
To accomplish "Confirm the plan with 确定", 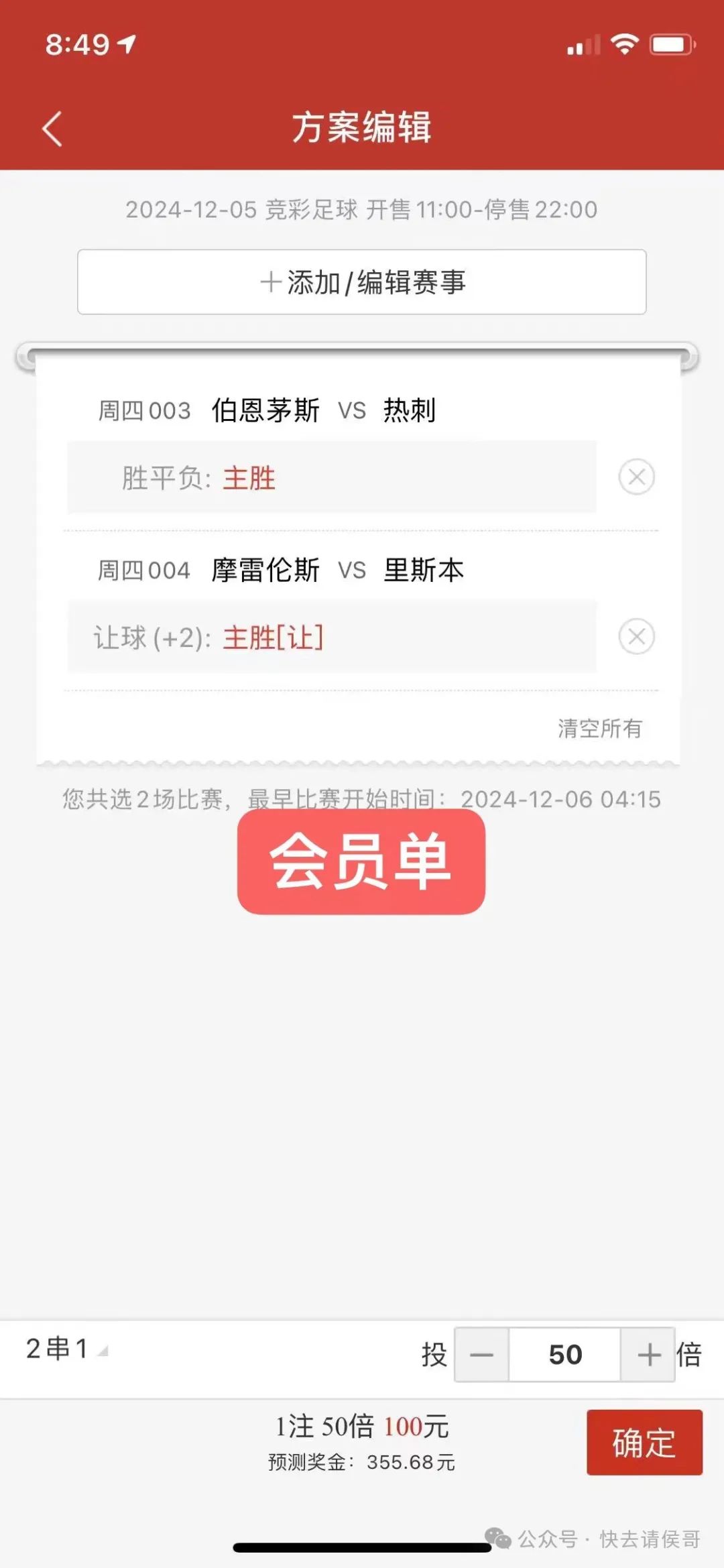I will (644, 1442).
